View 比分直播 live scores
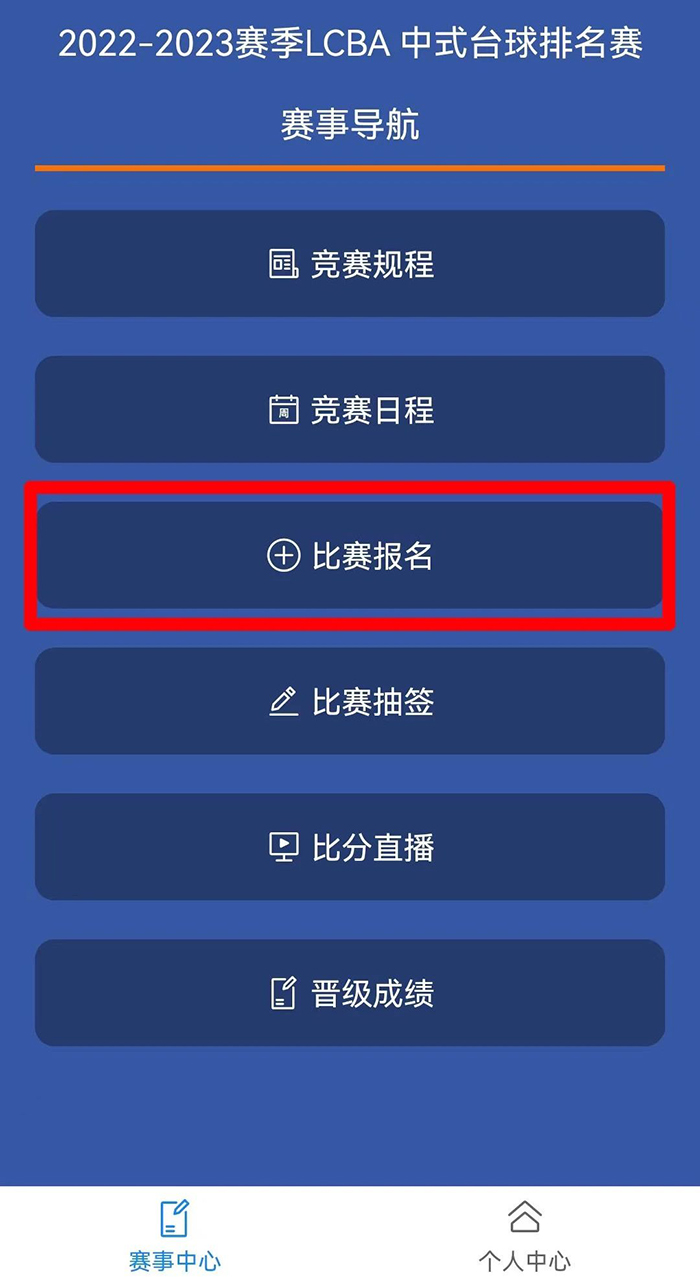This screenshot has height=1277, width=700. tap(350, 847)
